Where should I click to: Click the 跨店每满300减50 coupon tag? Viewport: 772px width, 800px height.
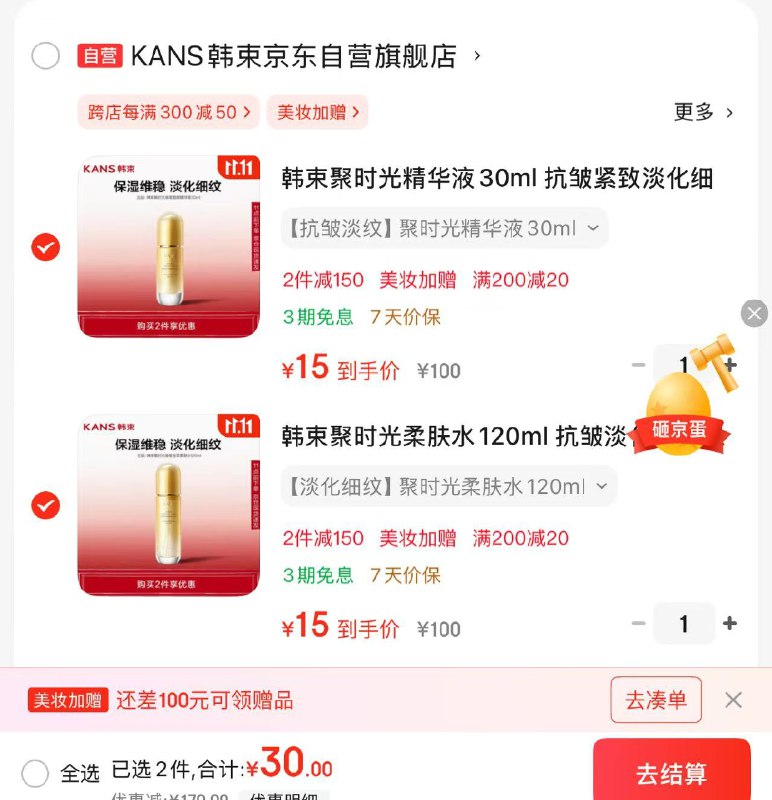tap(168, 112)
